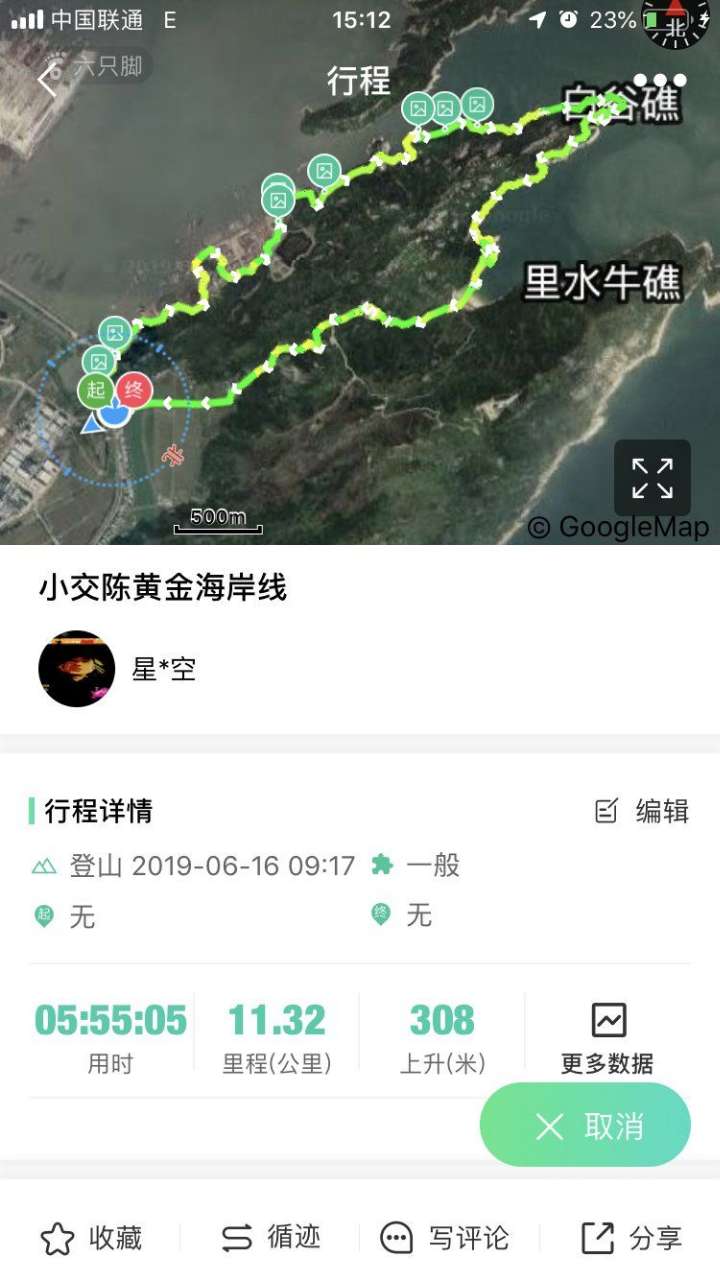
Task: Add this trip to 收藏 favorites
Action: 92,1238
